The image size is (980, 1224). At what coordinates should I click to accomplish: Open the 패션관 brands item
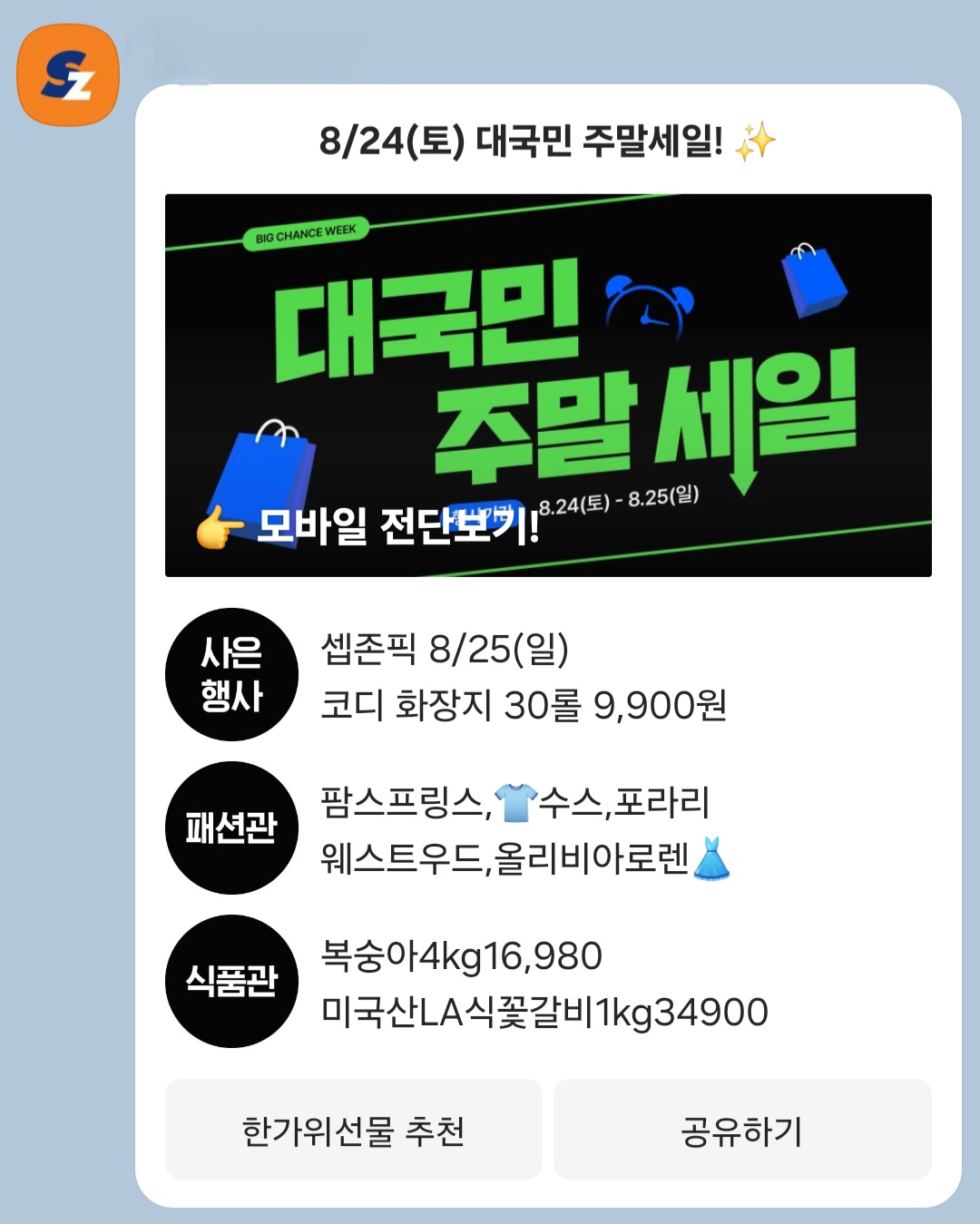pyautogui.click(x=524, y=829)
